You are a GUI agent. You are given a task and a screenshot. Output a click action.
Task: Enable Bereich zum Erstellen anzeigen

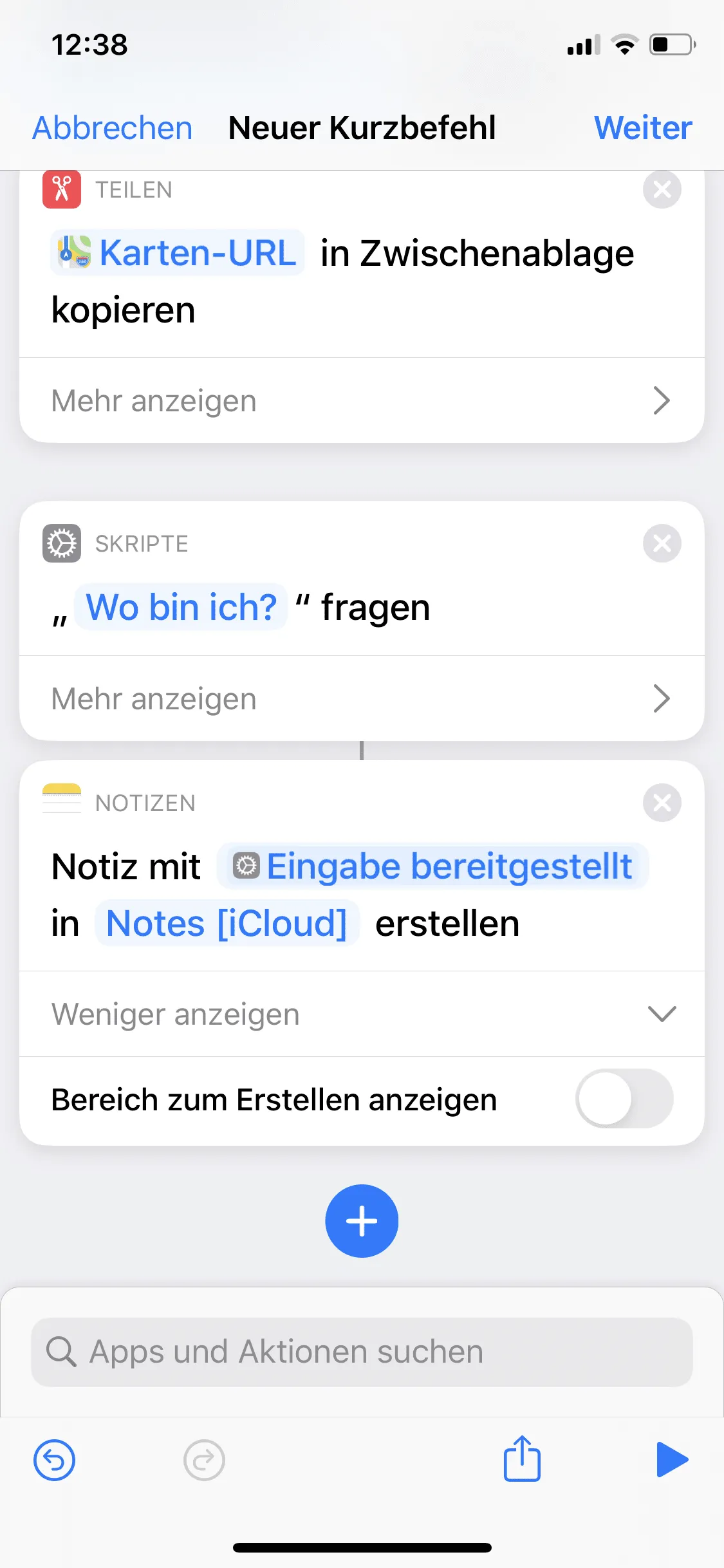[624, 1099]
